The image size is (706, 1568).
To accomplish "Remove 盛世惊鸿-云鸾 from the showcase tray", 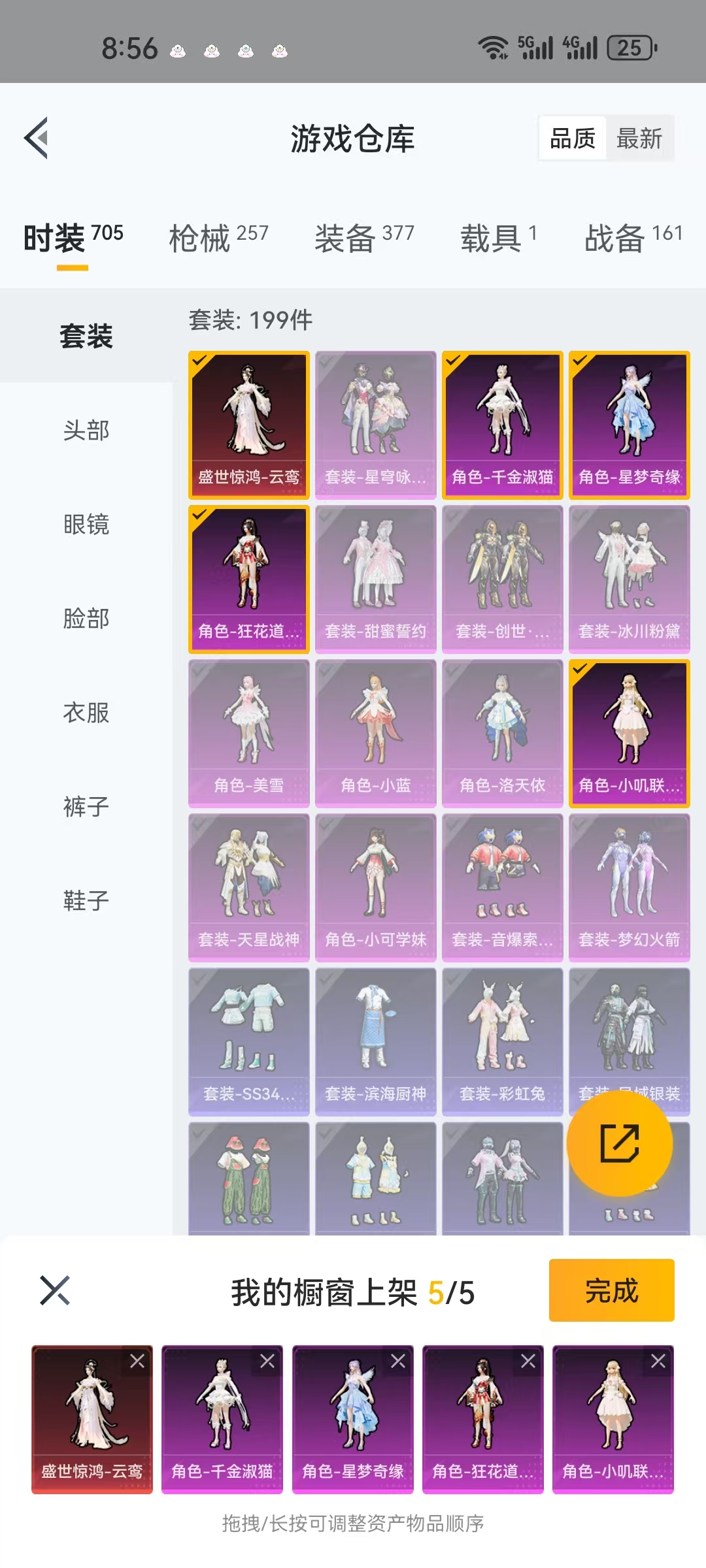I will tap(137, 1362).
